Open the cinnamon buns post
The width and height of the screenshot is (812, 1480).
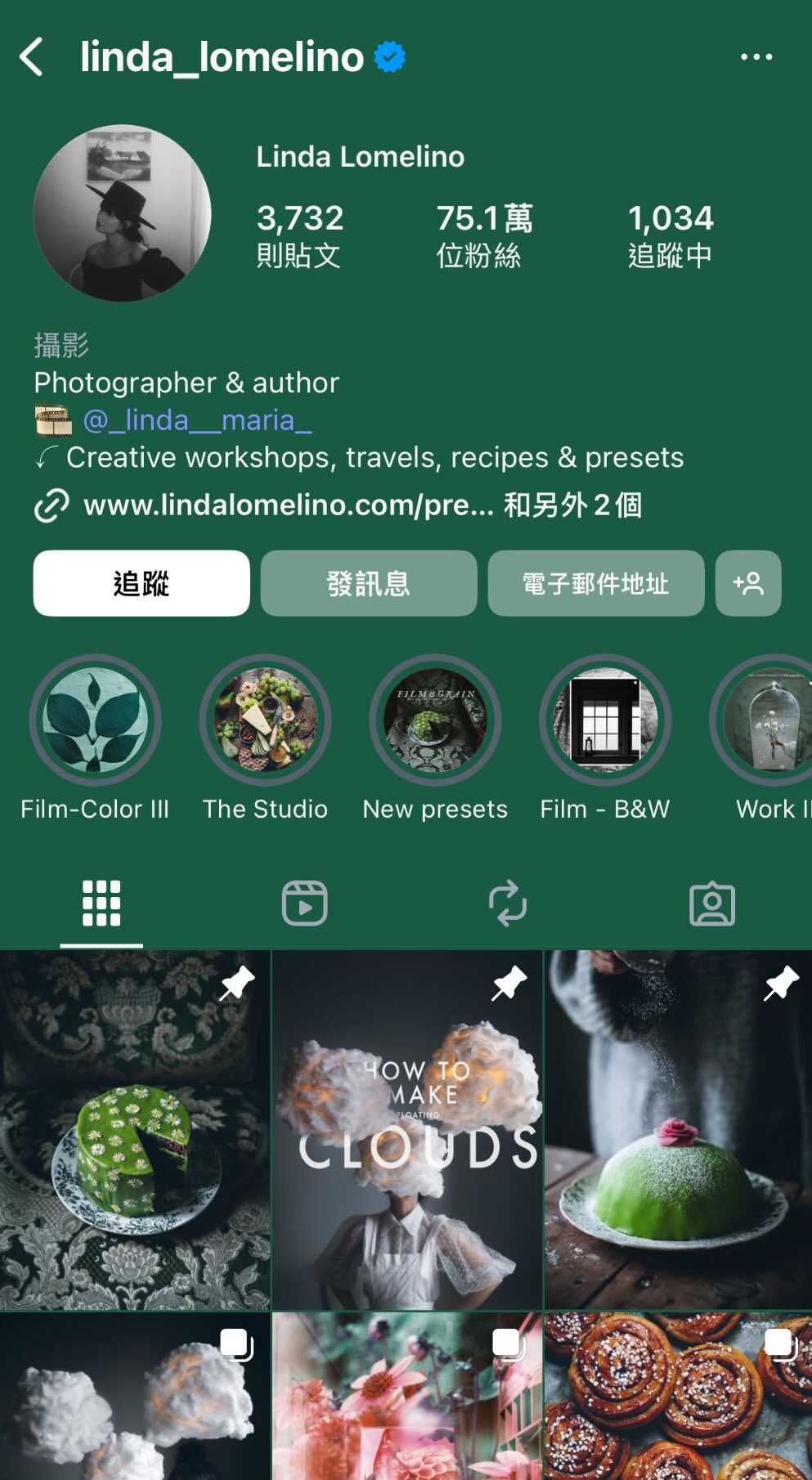(678, 1396)
